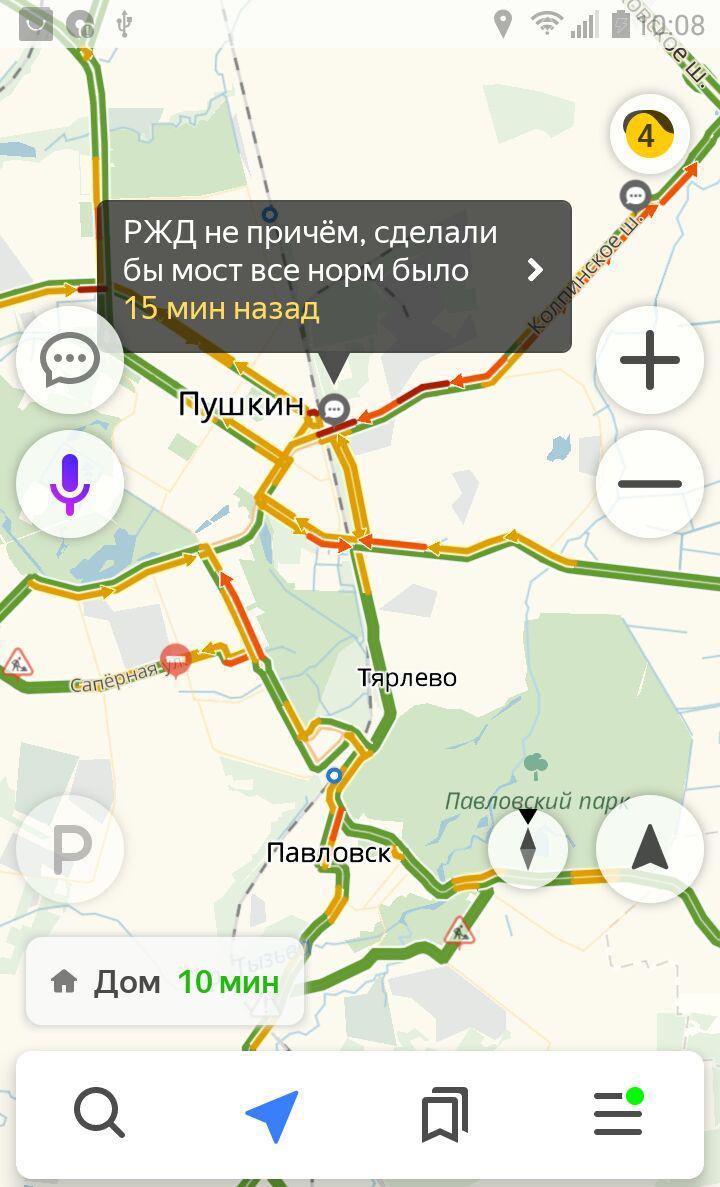Zoom out with the minus button
This screenshot has width=720, height=1187.
tap(650, 484)
